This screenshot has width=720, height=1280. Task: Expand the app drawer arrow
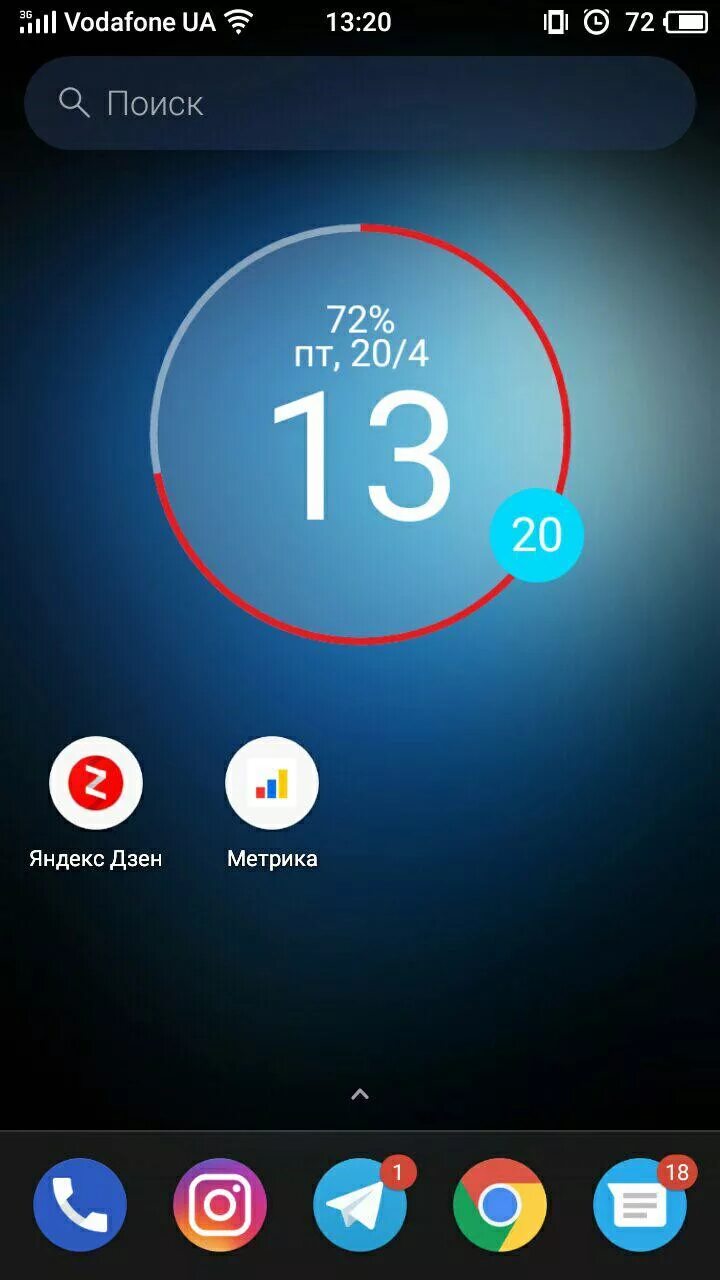point(360,1094)
